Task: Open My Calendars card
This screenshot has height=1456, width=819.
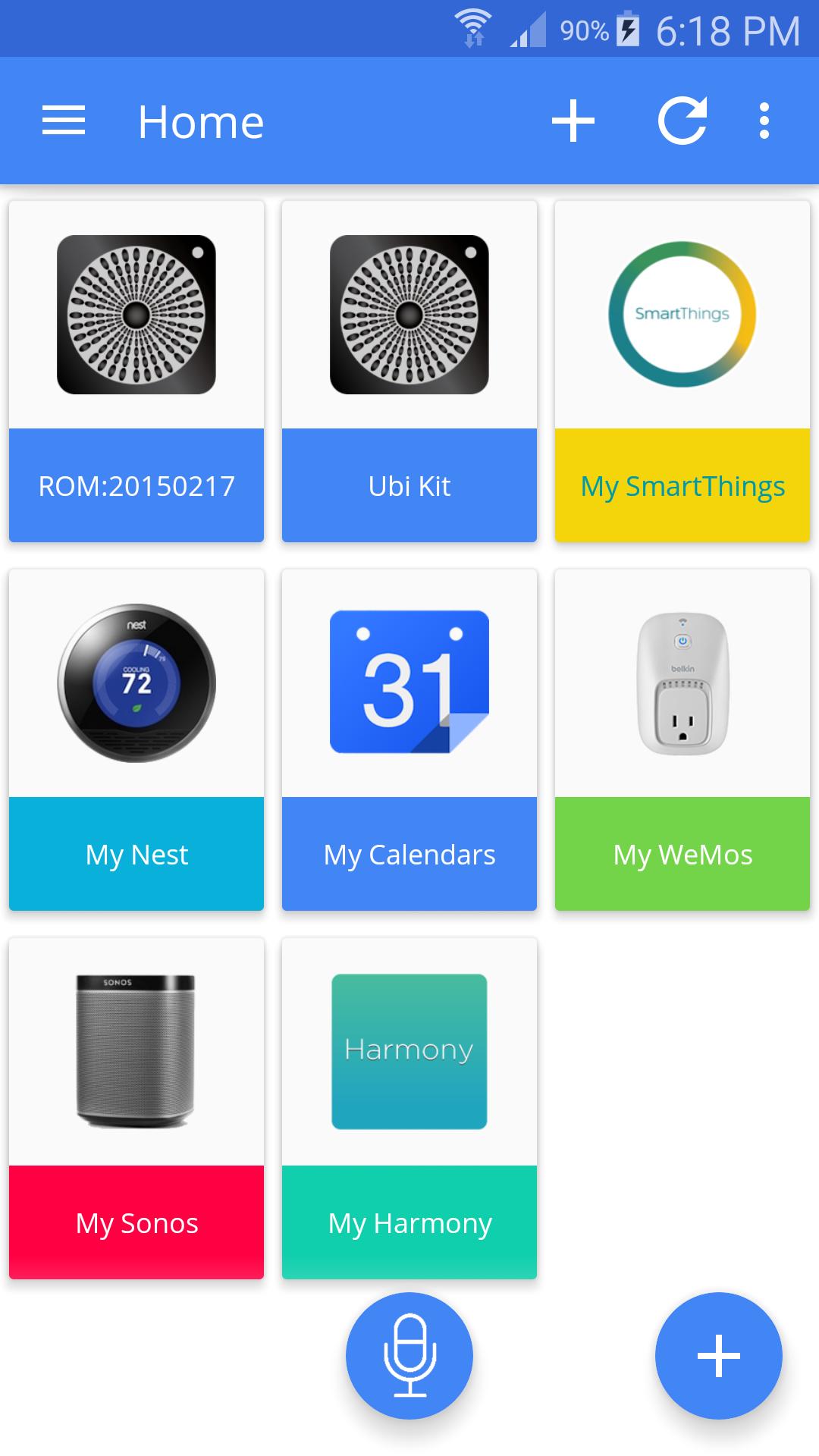Action: pos(409,740)
